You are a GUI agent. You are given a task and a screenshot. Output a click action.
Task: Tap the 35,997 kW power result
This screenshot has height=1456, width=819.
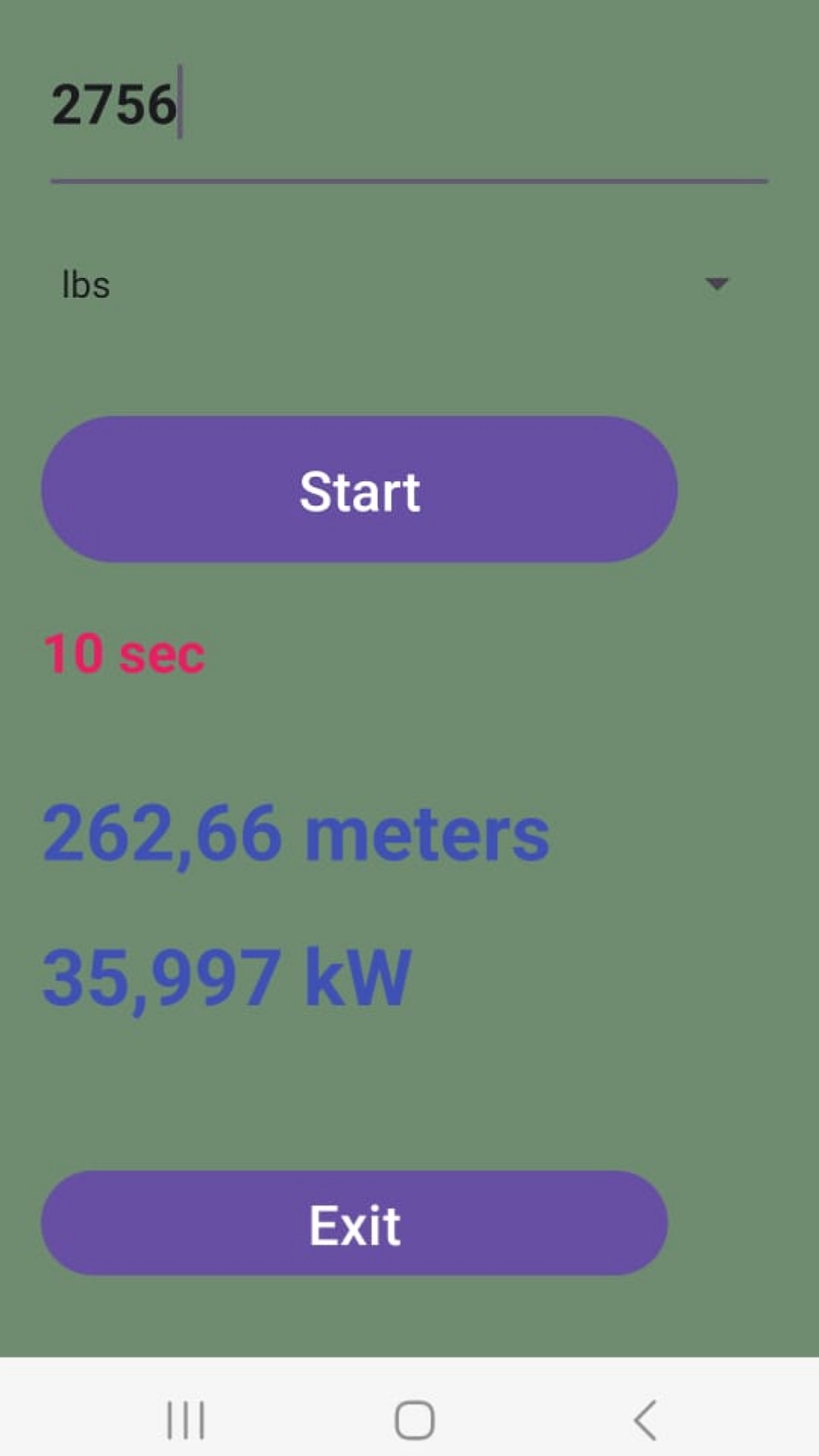point(226,974)
